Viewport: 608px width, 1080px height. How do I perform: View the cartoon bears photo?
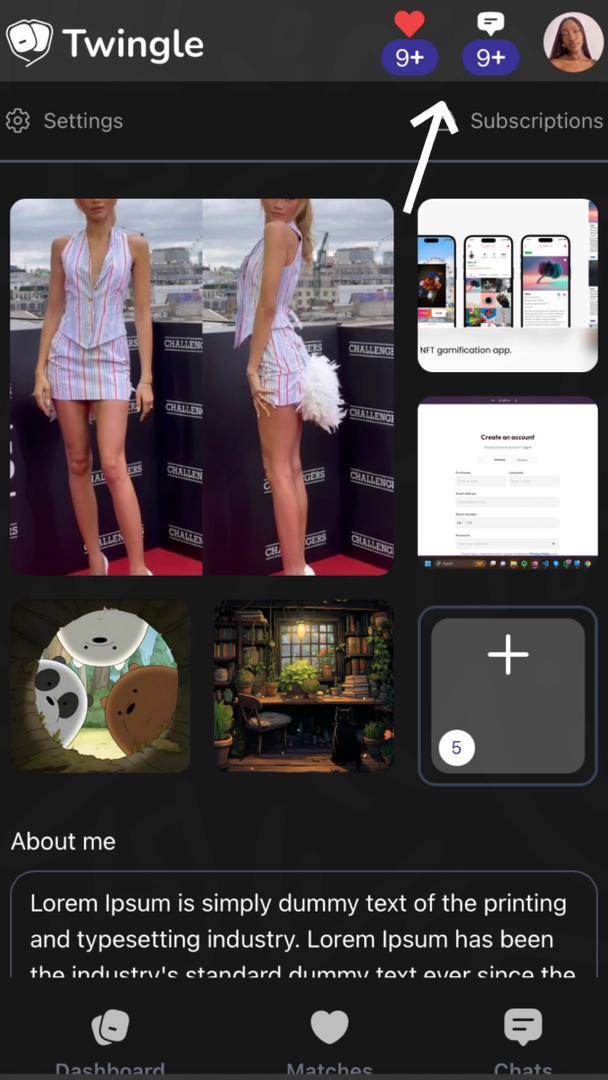[x=100, y=686]
